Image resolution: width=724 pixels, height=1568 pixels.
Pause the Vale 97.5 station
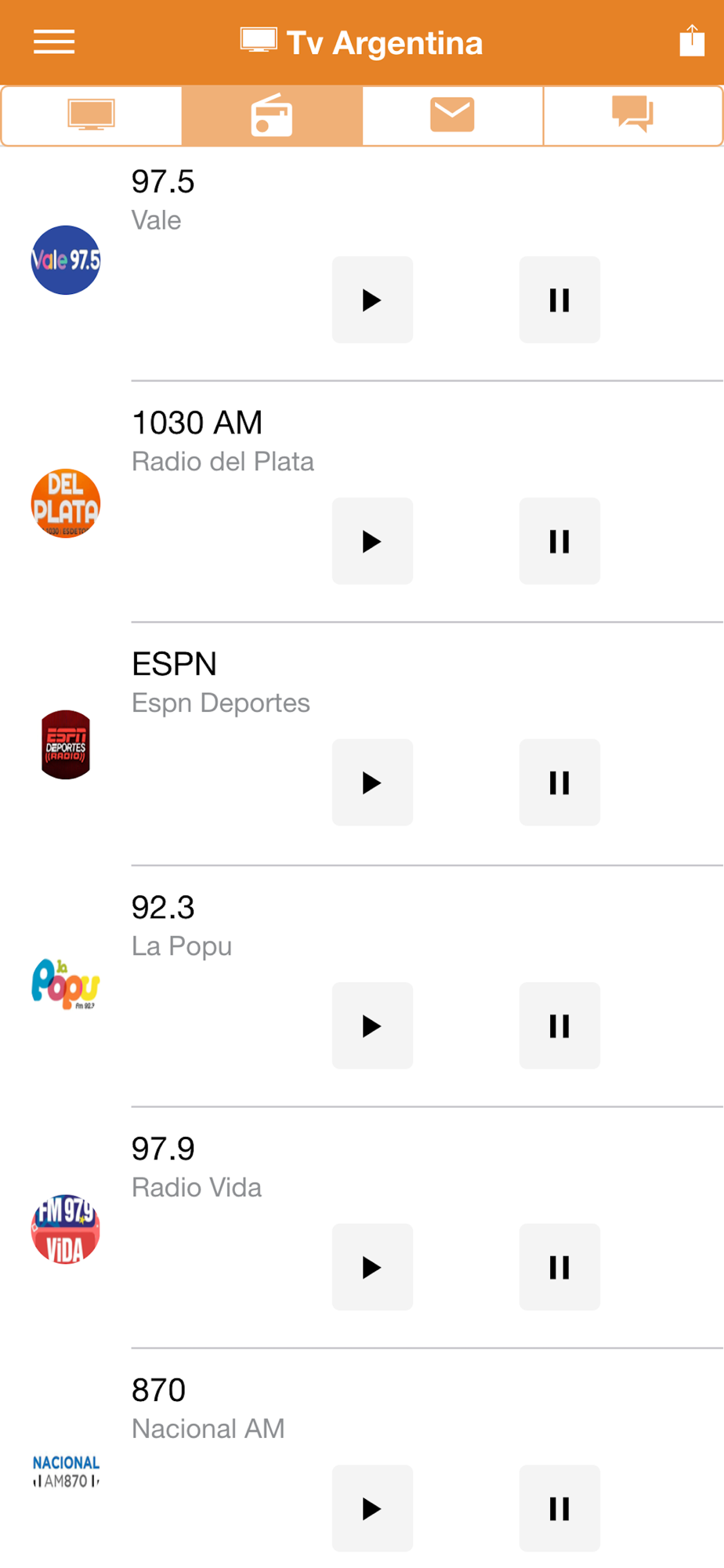click(x=559, y=299)
